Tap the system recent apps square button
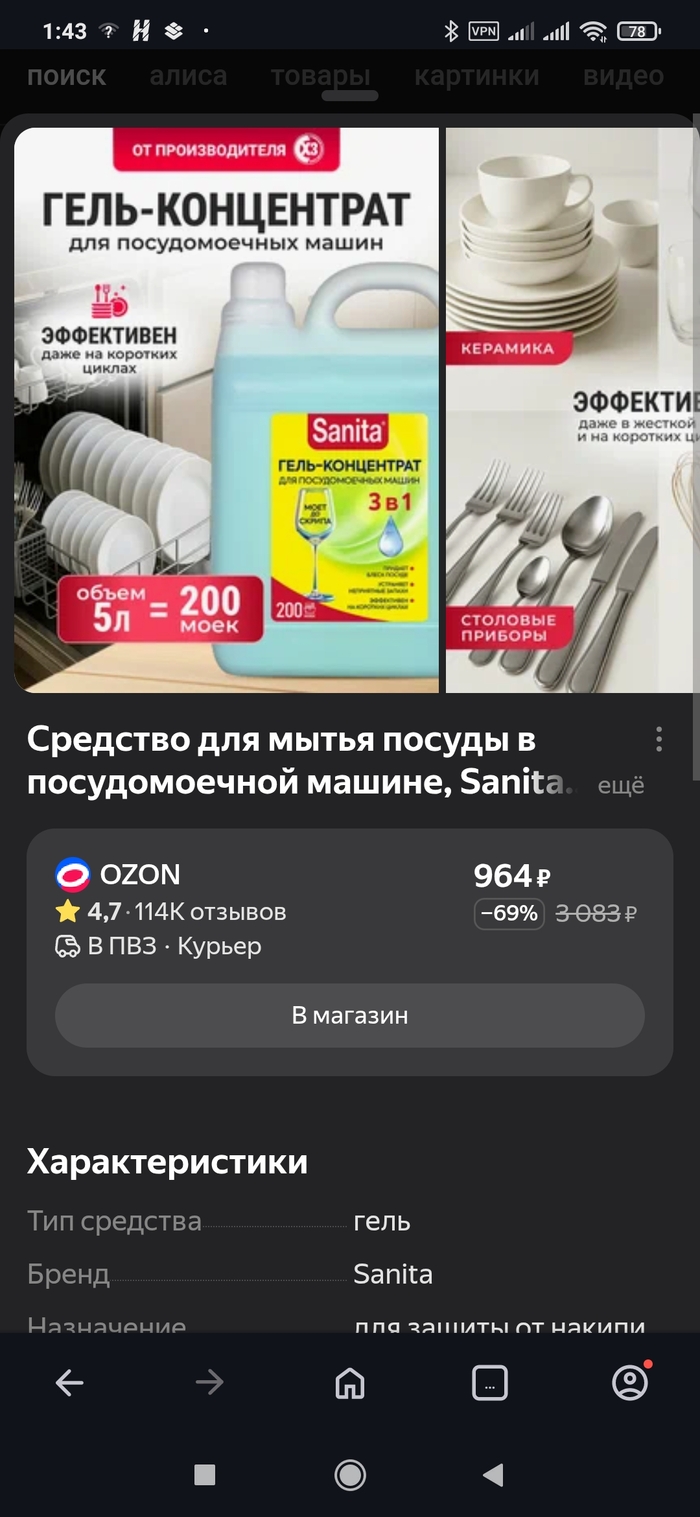The height and width of the screenshot is (1517, 700). pyautogui.click(x=205, y=1474)
